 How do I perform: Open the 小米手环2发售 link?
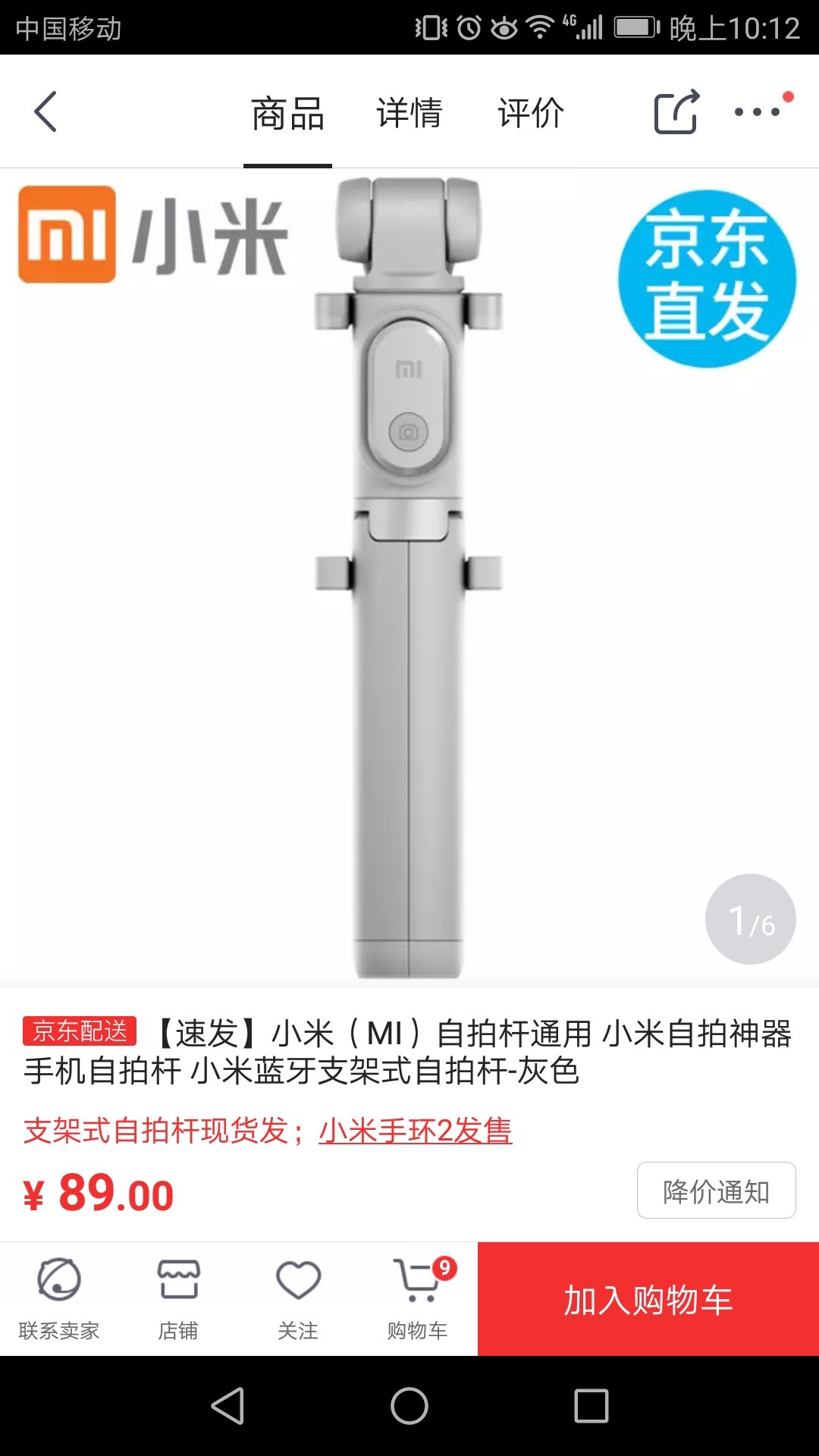click(416, 1131)
